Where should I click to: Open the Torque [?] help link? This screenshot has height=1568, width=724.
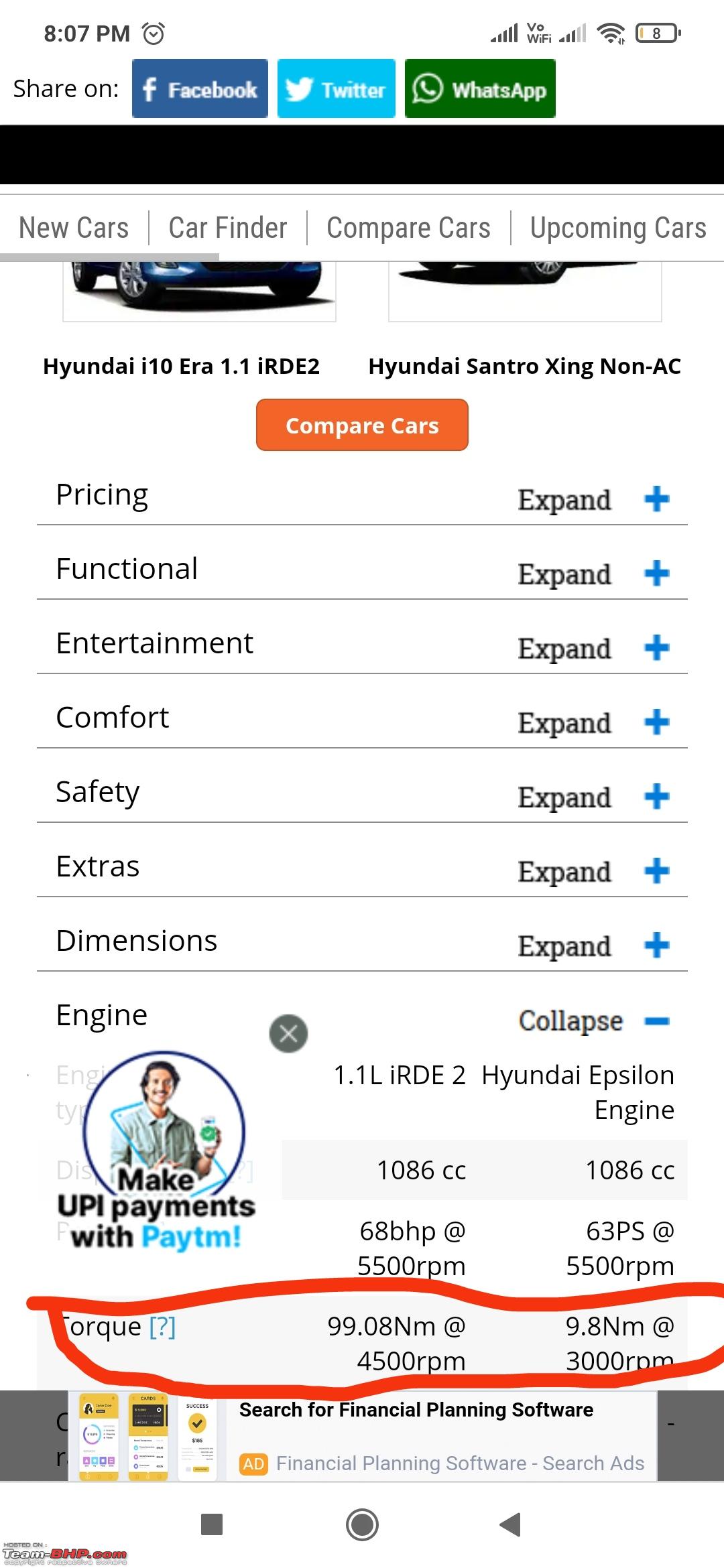[x=162, y=1327]
